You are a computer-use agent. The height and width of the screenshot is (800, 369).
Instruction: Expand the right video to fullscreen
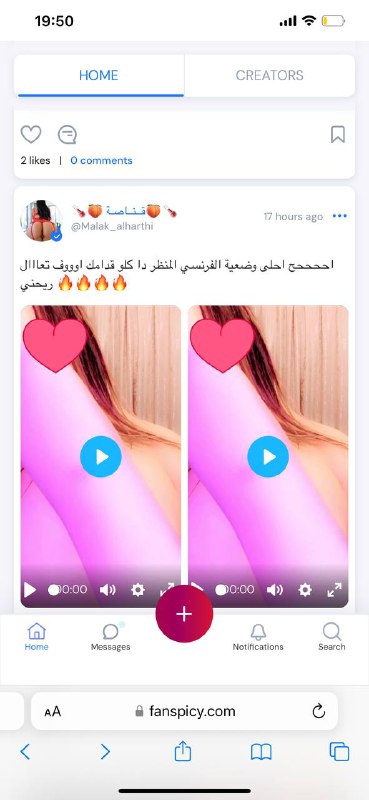334,590
